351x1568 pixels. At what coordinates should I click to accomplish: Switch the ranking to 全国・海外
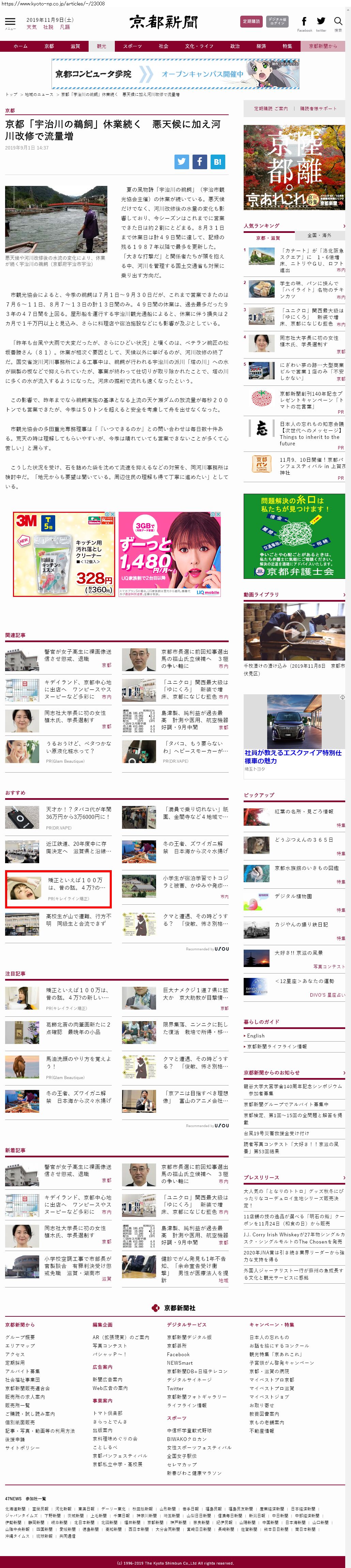(319, 235)
